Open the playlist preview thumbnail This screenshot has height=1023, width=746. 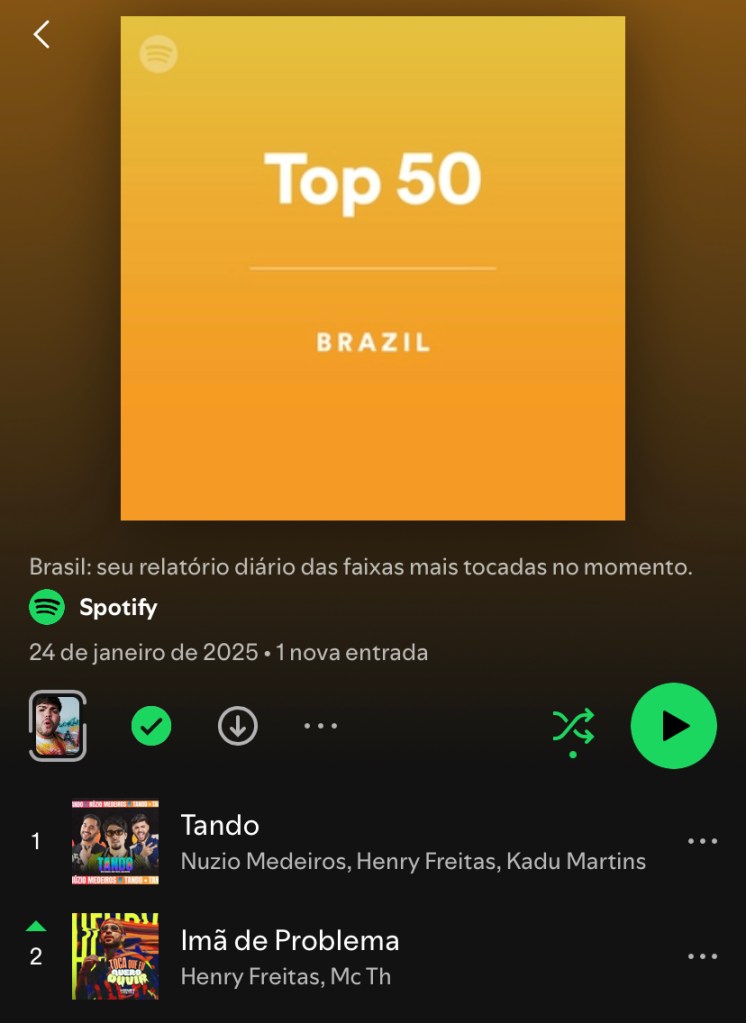point(57,726)
